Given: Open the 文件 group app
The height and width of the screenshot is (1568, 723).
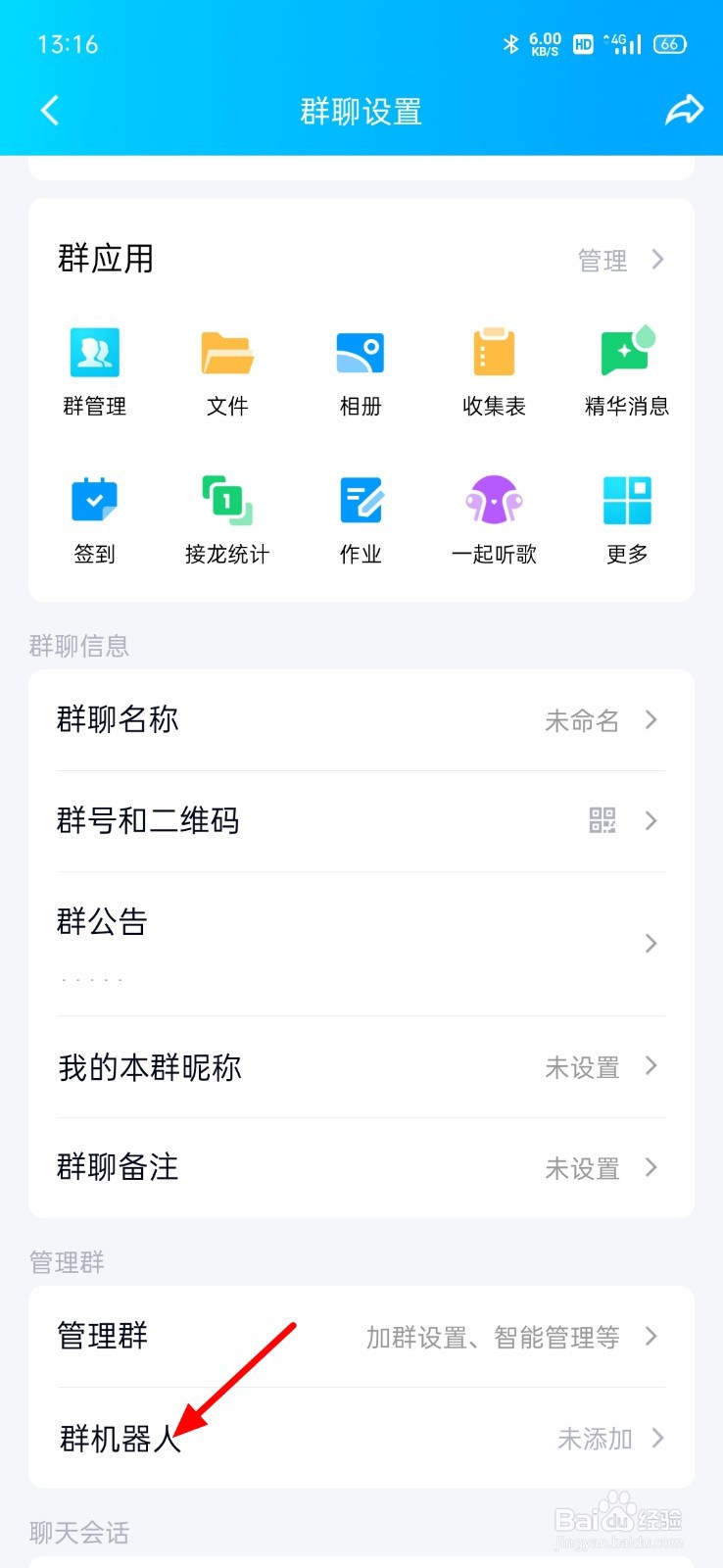Looking at the screenshot, I should (227, 372).
